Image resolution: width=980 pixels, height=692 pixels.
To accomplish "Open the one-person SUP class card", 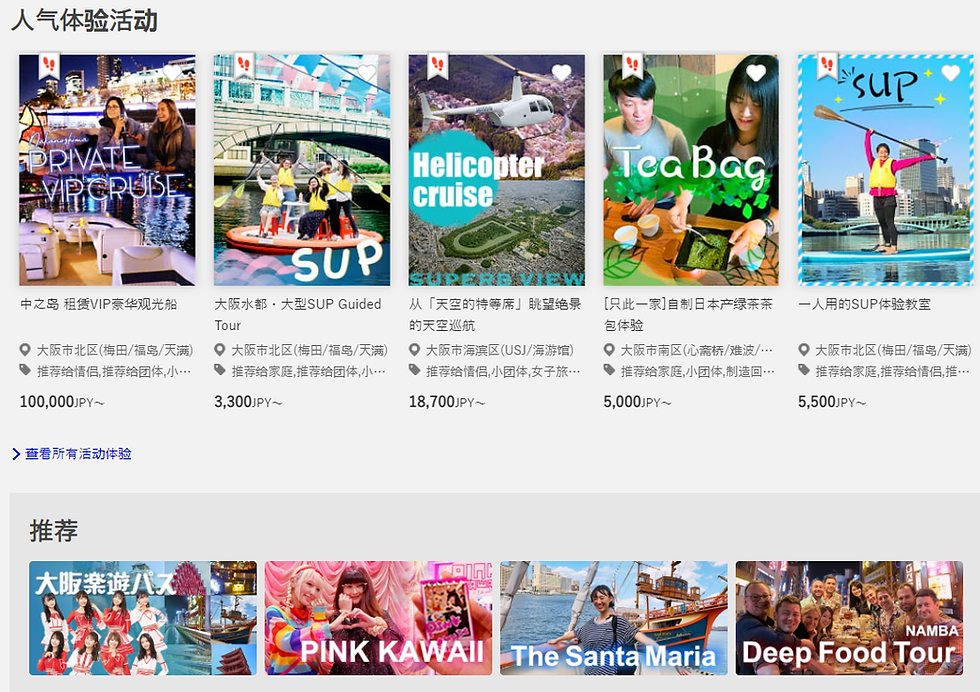I will click(885, 170).
